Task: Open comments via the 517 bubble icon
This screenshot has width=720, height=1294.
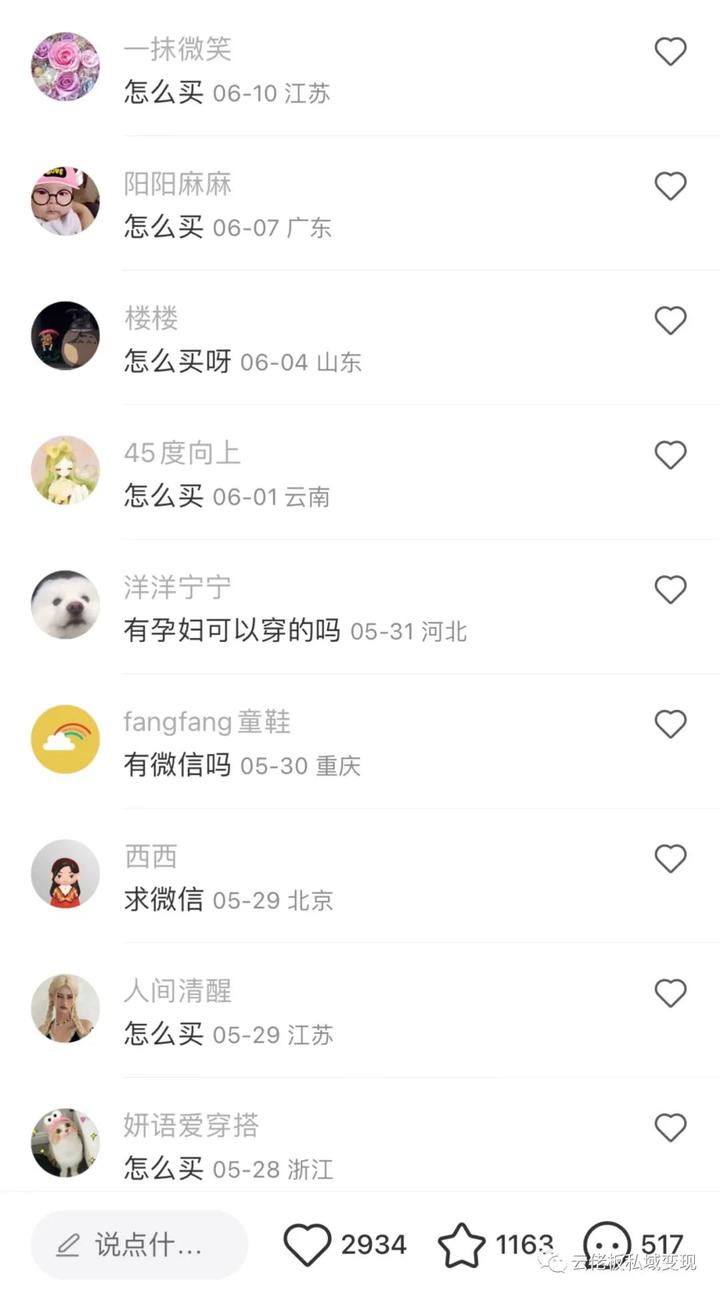Action: pos(607,1243)
